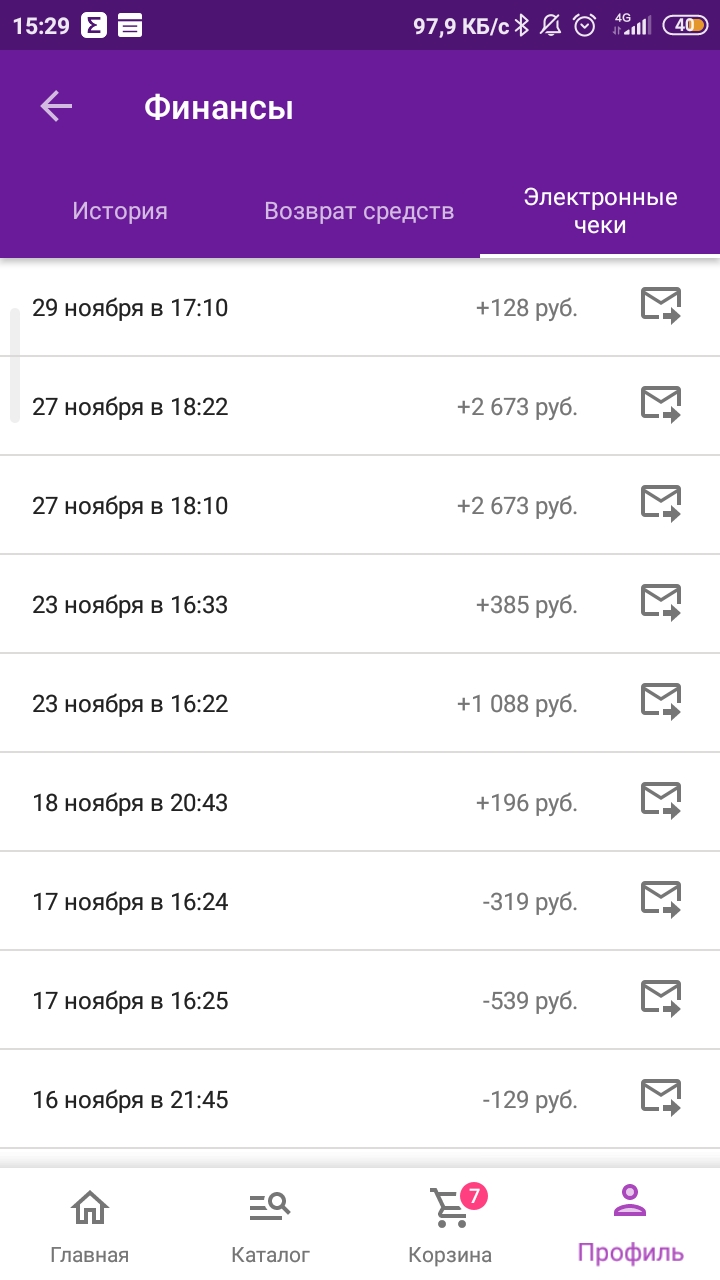Email the +385 руб. receipt
This screenshot has width=720, height=1280.
tap(661, 603)
